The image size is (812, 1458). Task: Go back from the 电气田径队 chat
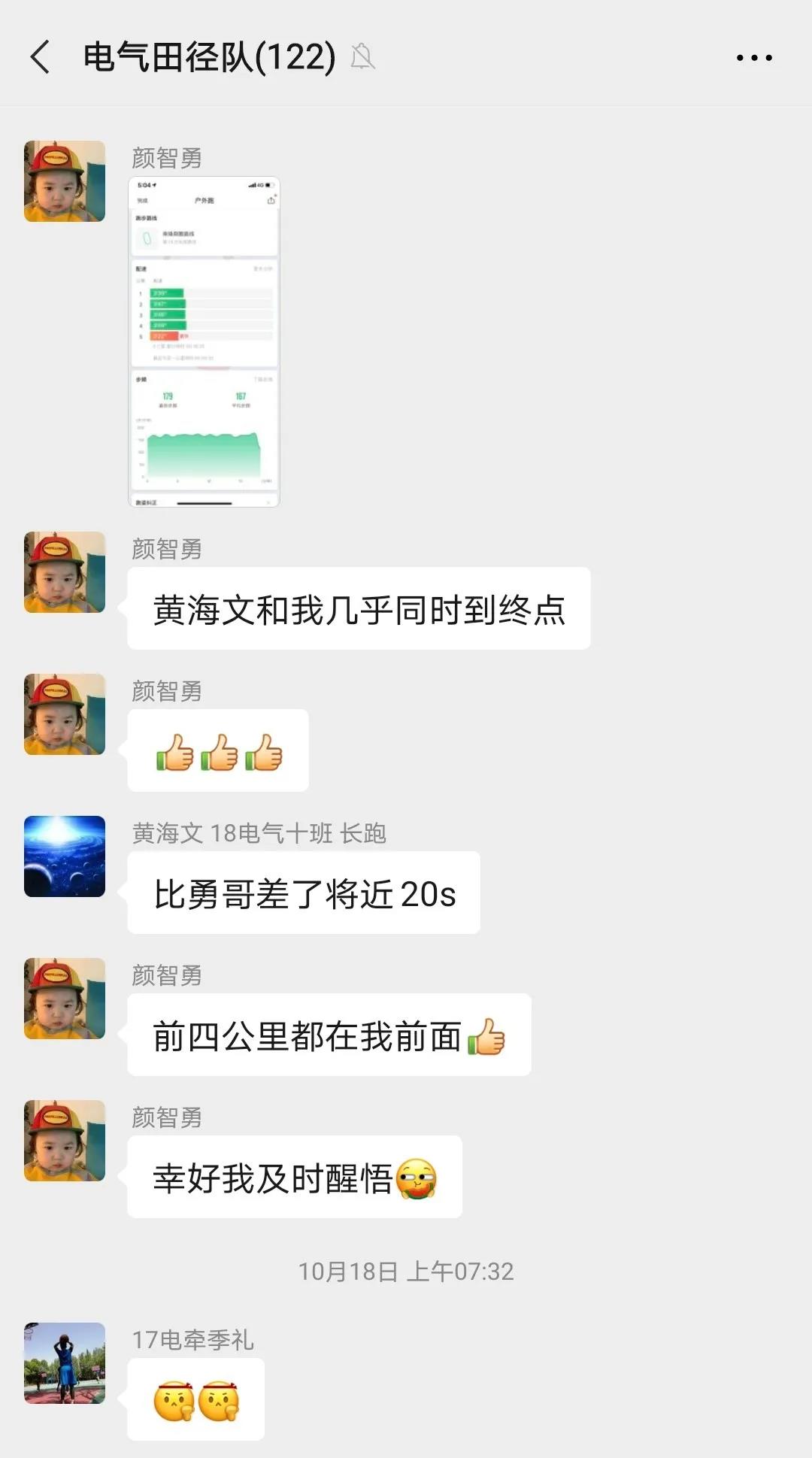[41, 57]
